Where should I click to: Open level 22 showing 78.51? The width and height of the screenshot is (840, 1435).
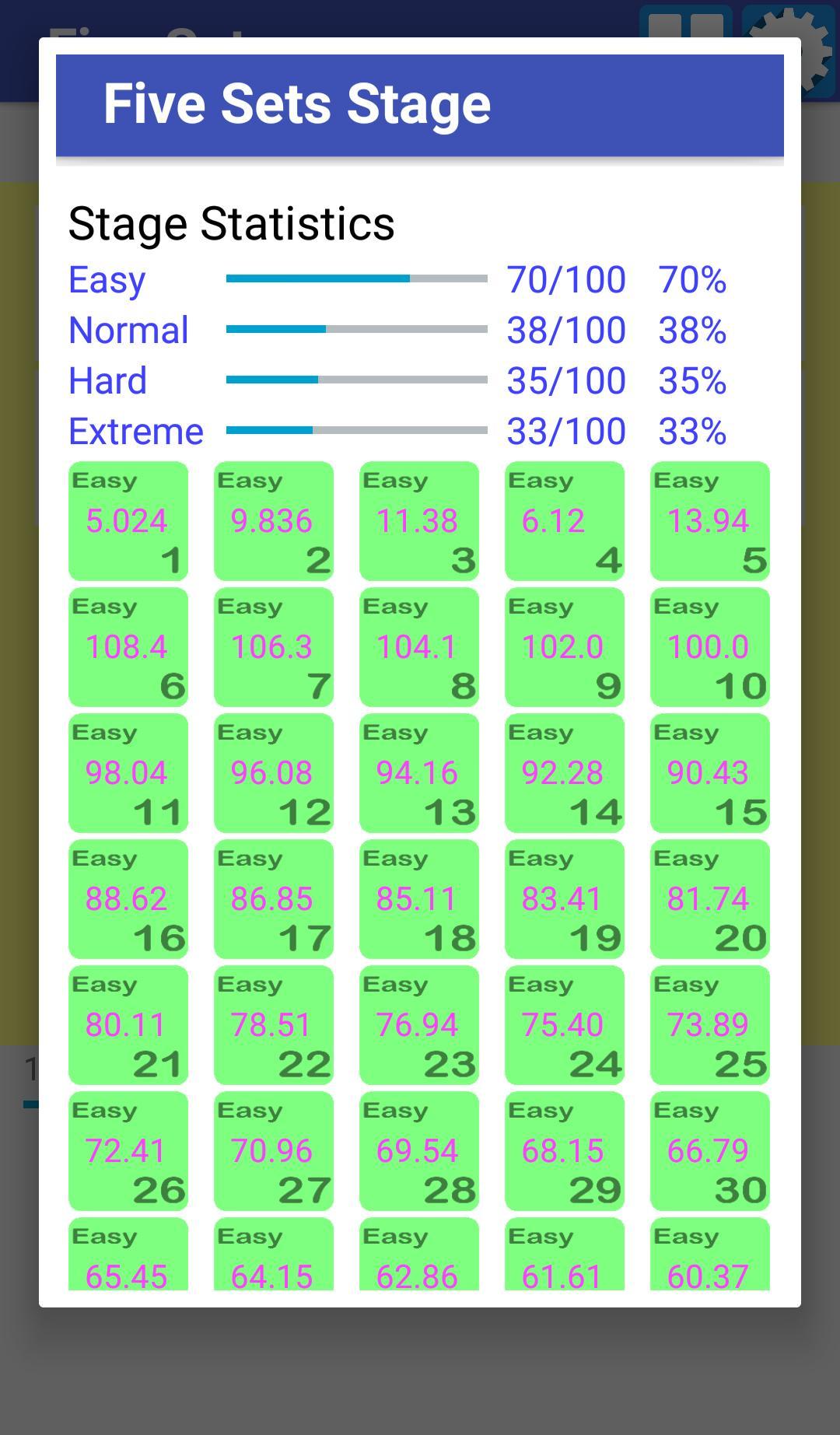click(273, 1024)
